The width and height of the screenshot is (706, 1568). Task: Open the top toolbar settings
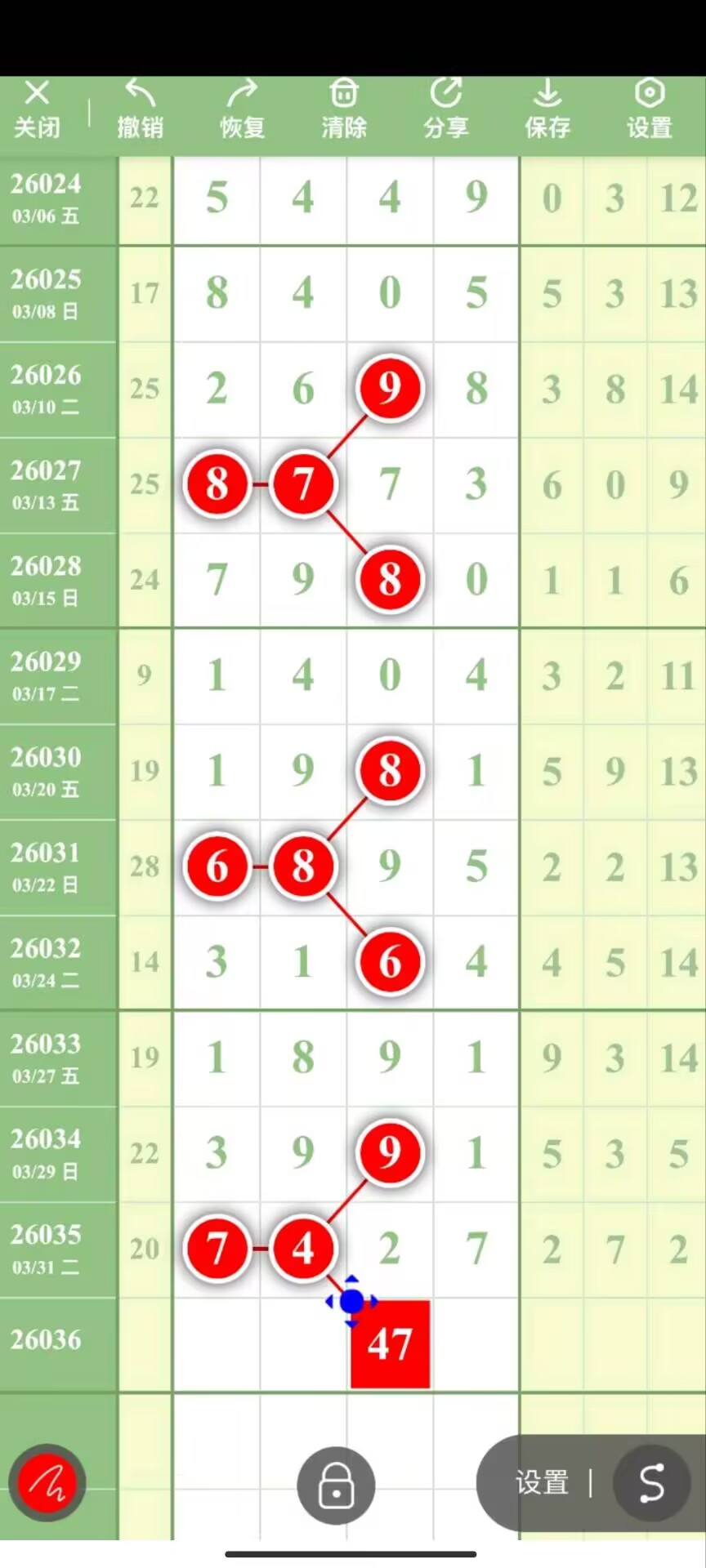point(650,109)
